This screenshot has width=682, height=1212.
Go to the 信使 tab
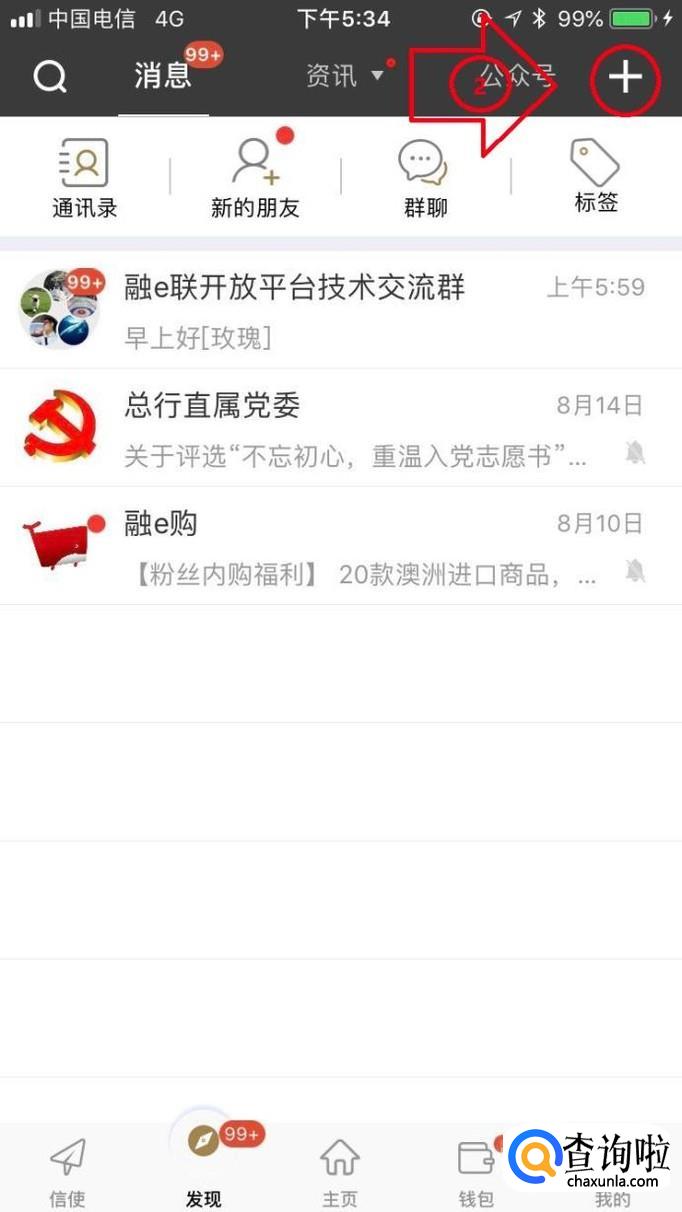pyautogui.click(x=68, y=1172)
